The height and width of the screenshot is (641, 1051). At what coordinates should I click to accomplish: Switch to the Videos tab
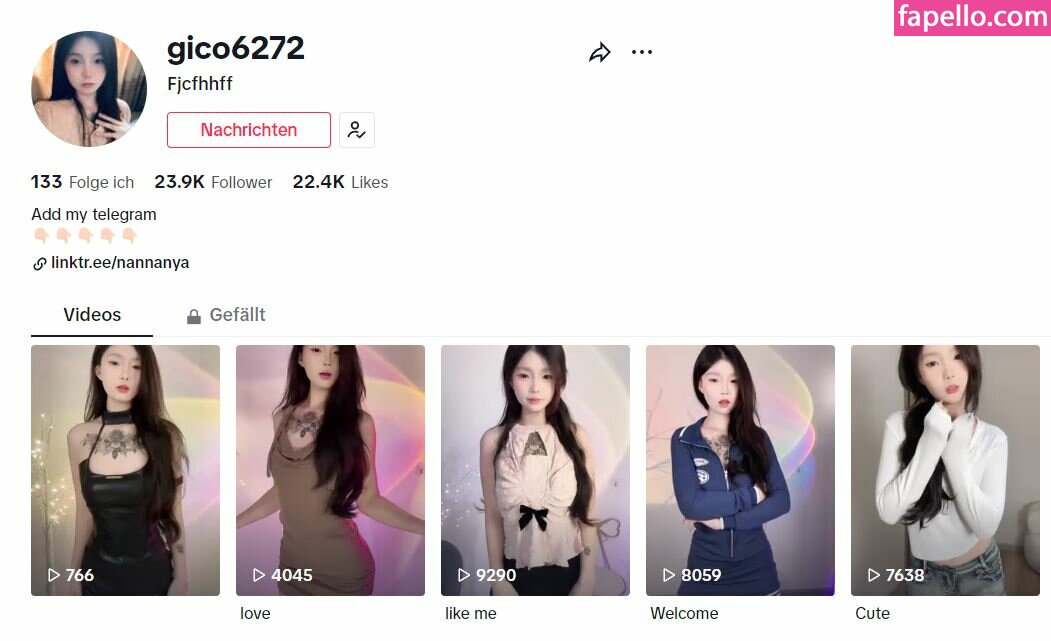[x=92, y=315]
